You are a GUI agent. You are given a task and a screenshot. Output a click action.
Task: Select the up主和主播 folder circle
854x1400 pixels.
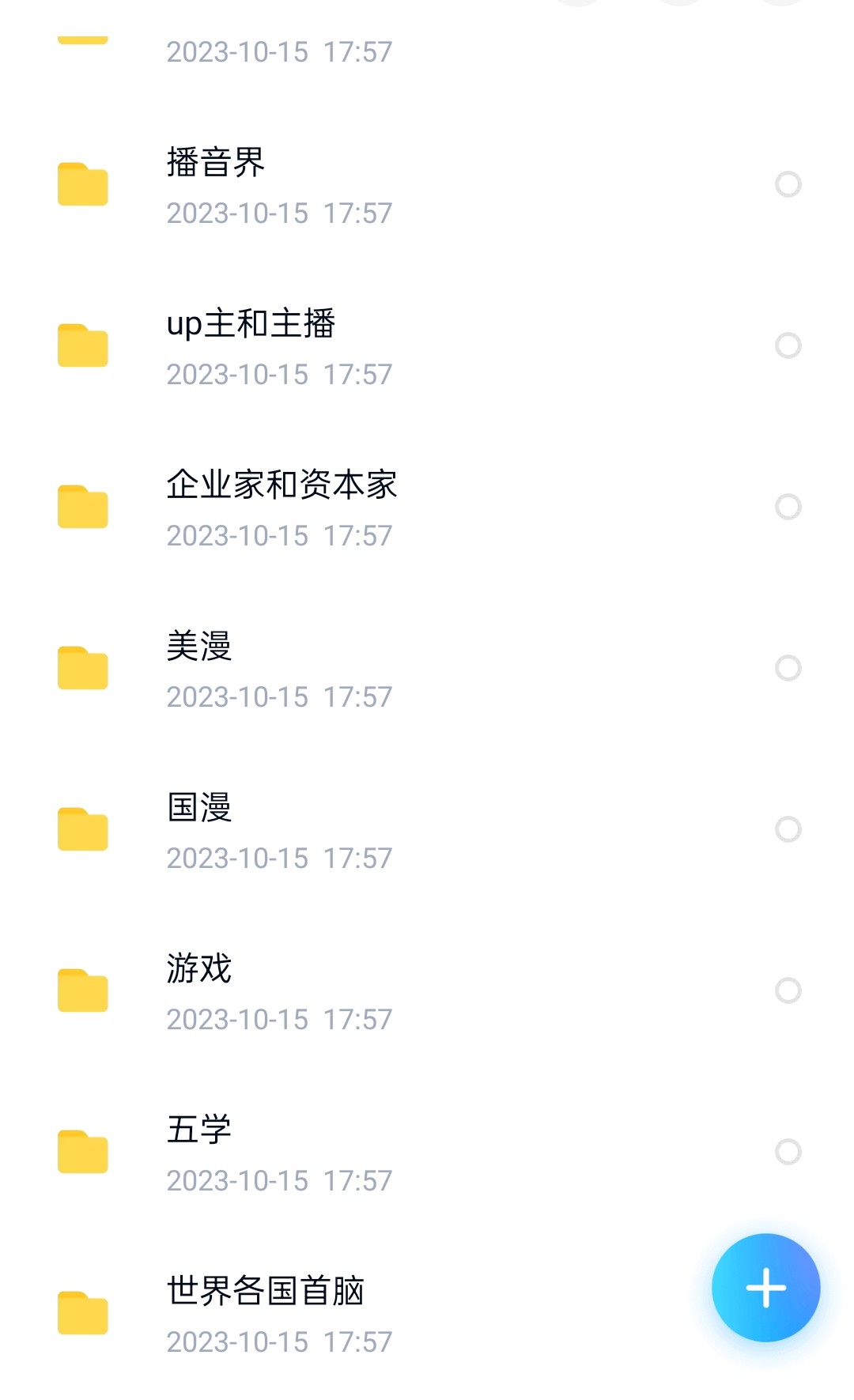tap(788, 345)
